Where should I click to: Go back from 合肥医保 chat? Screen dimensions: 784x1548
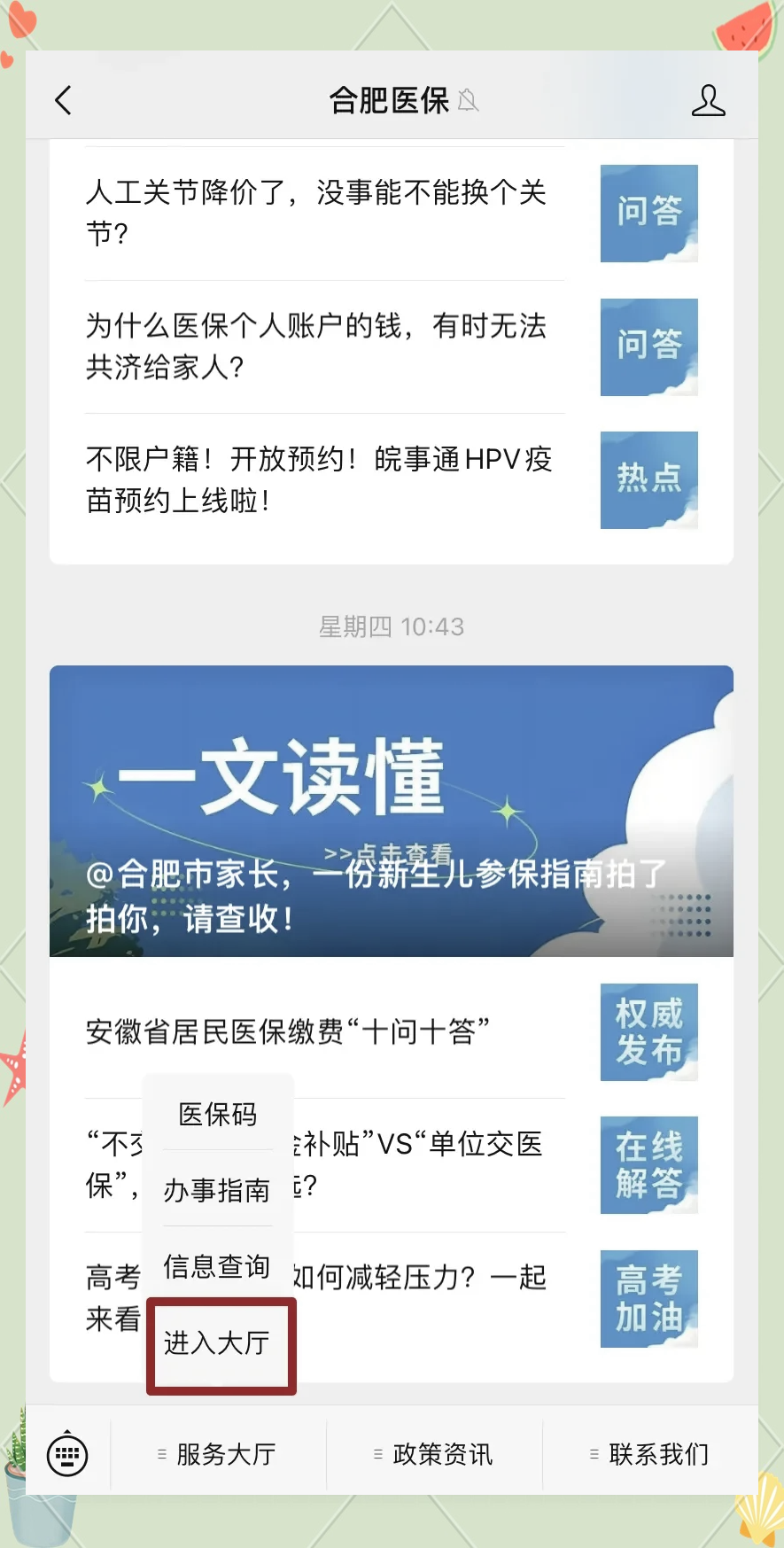pos(63,100)
